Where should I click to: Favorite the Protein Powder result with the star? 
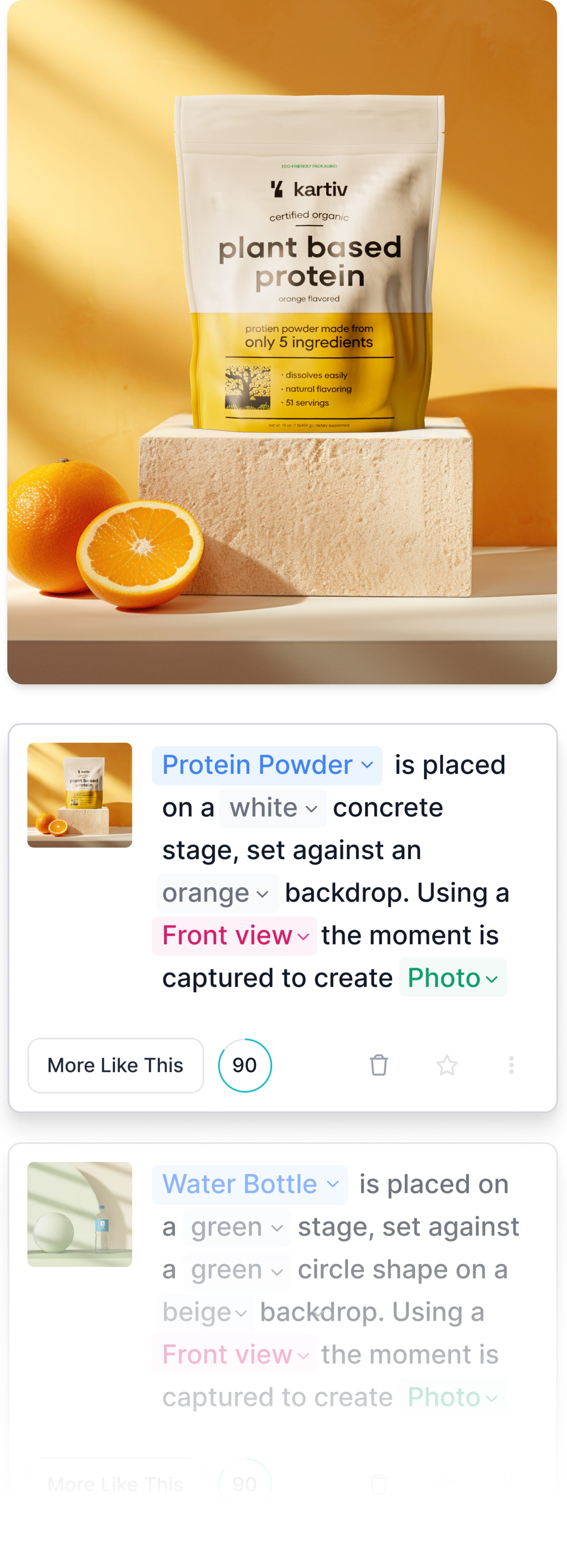click(446, 1065)
